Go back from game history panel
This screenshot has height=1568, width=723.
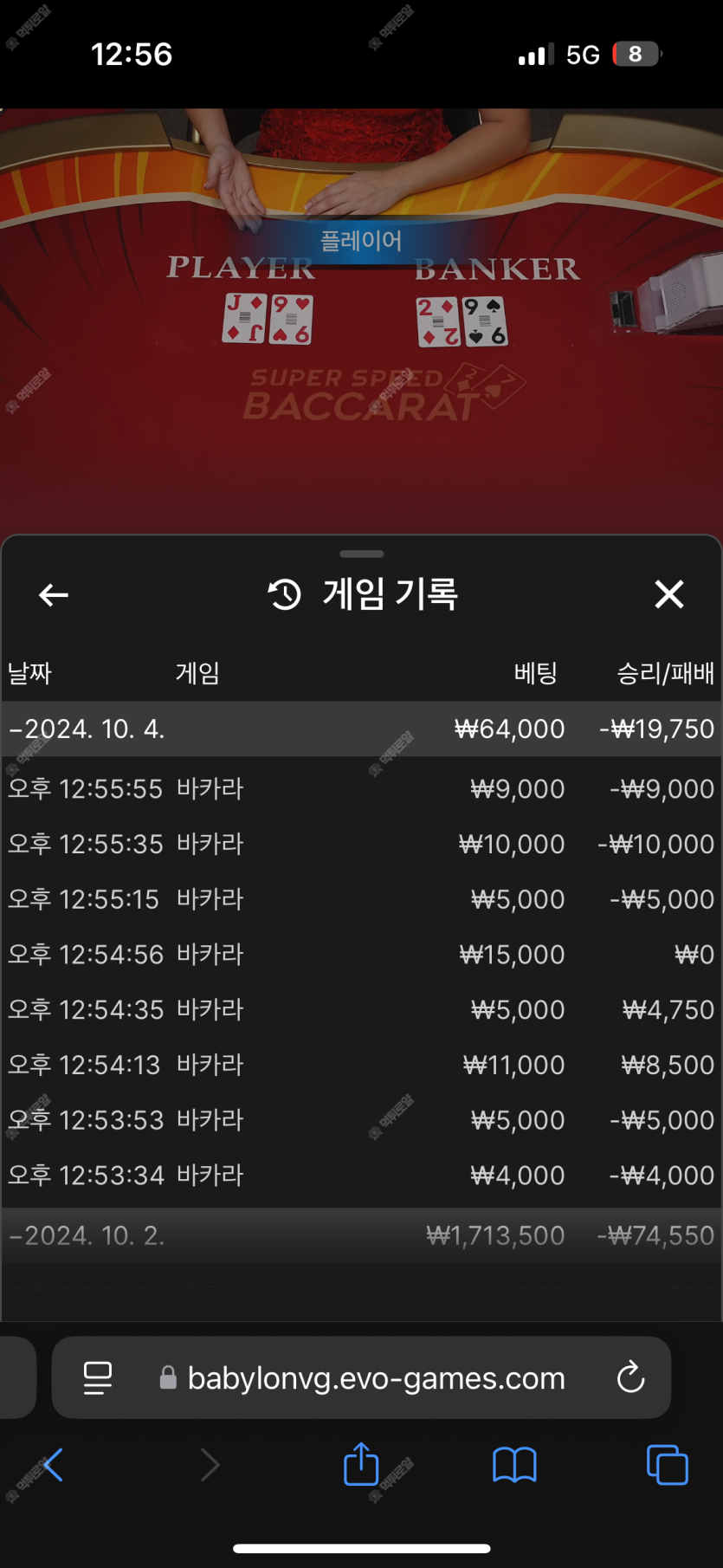pos(54,594)
